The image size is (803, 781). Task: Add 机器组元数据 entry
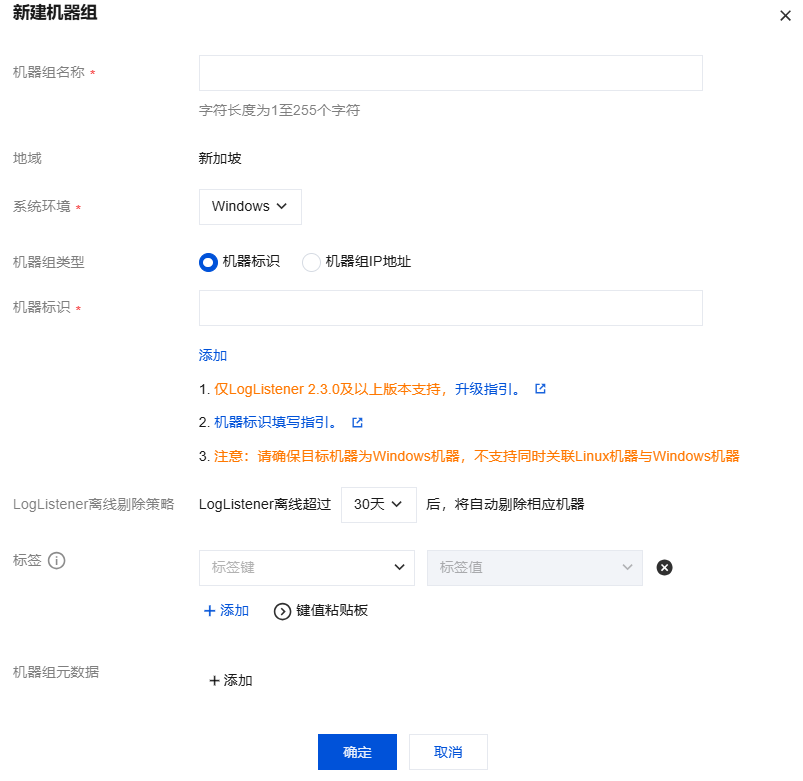coord(230,680)
